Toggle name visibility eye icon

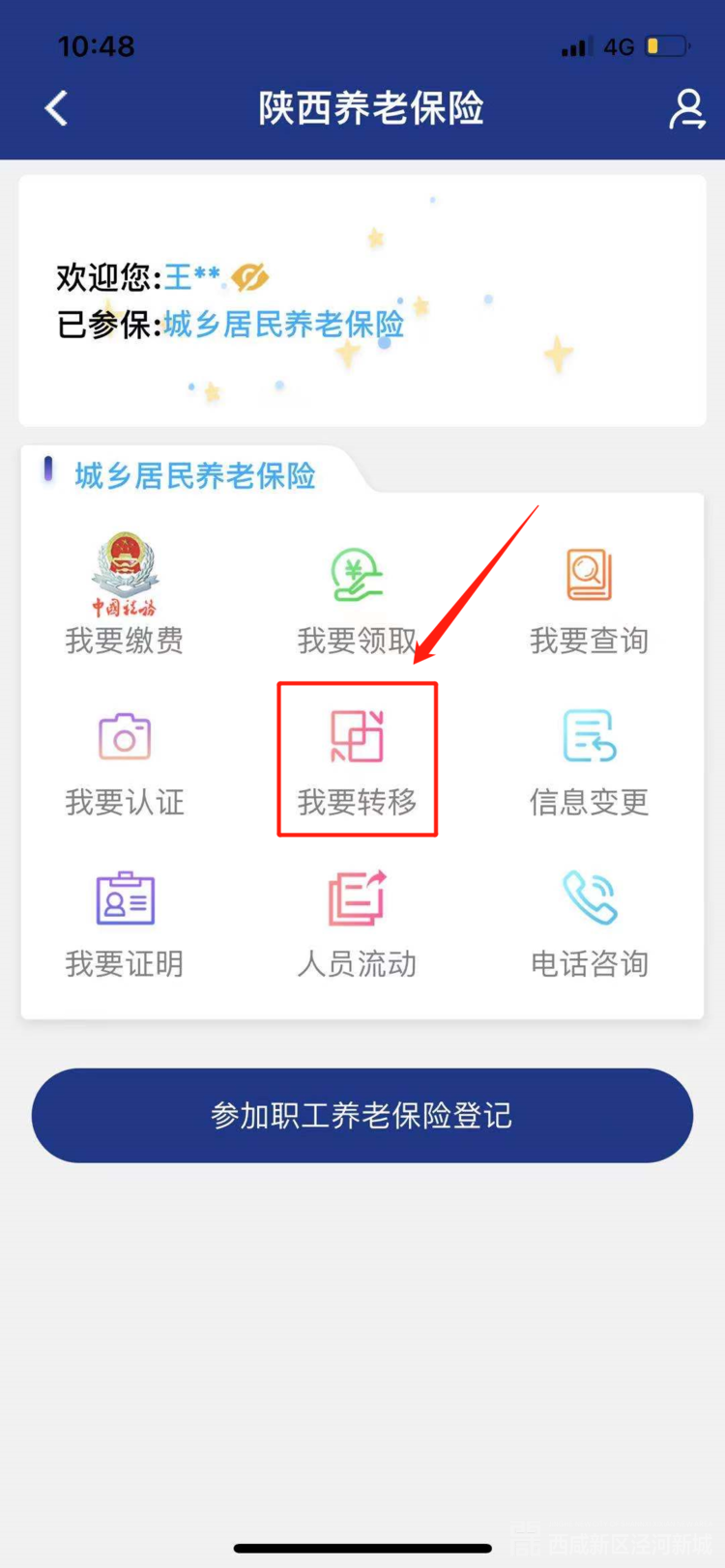click(x=249, y=277)
